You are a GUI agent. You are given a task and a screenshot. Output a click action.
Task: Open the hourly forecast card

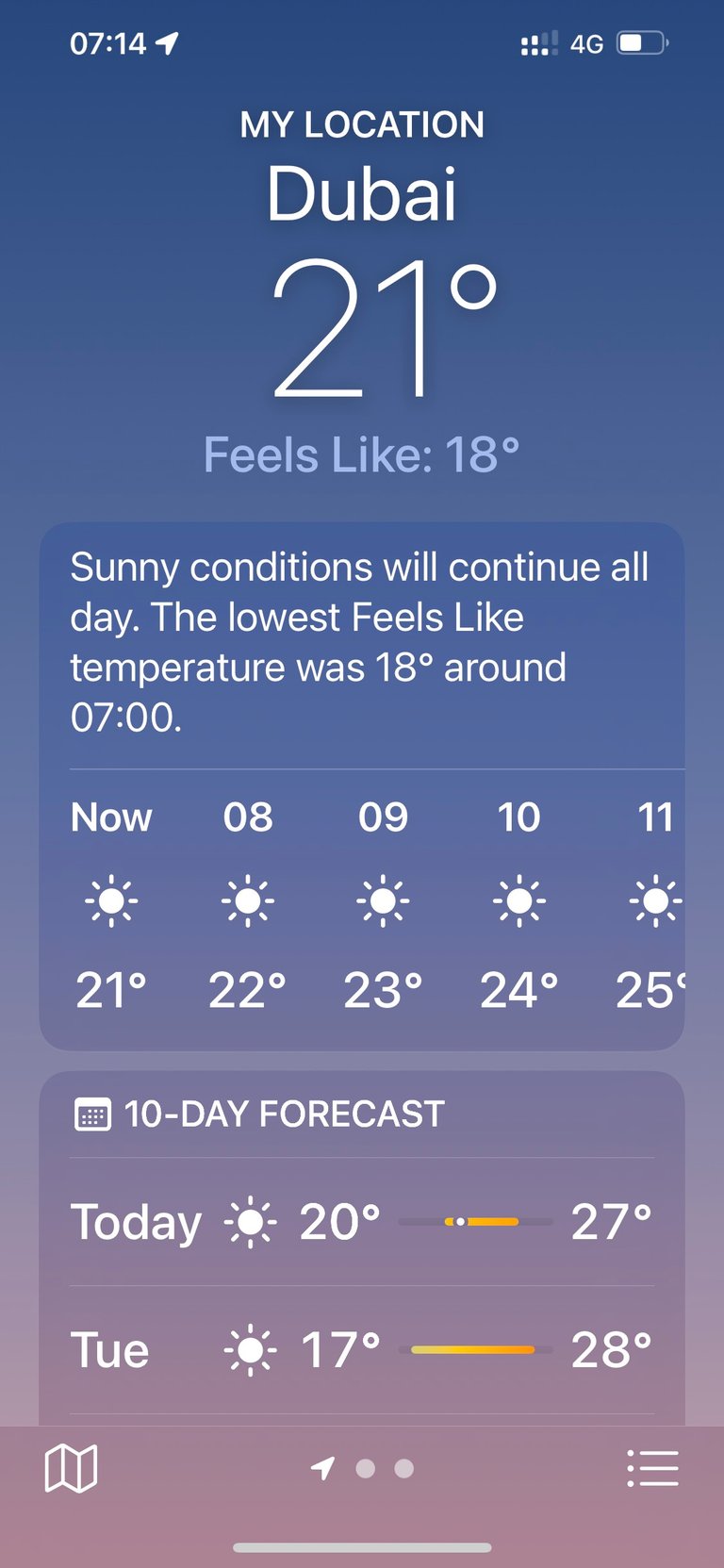[362, 905]
